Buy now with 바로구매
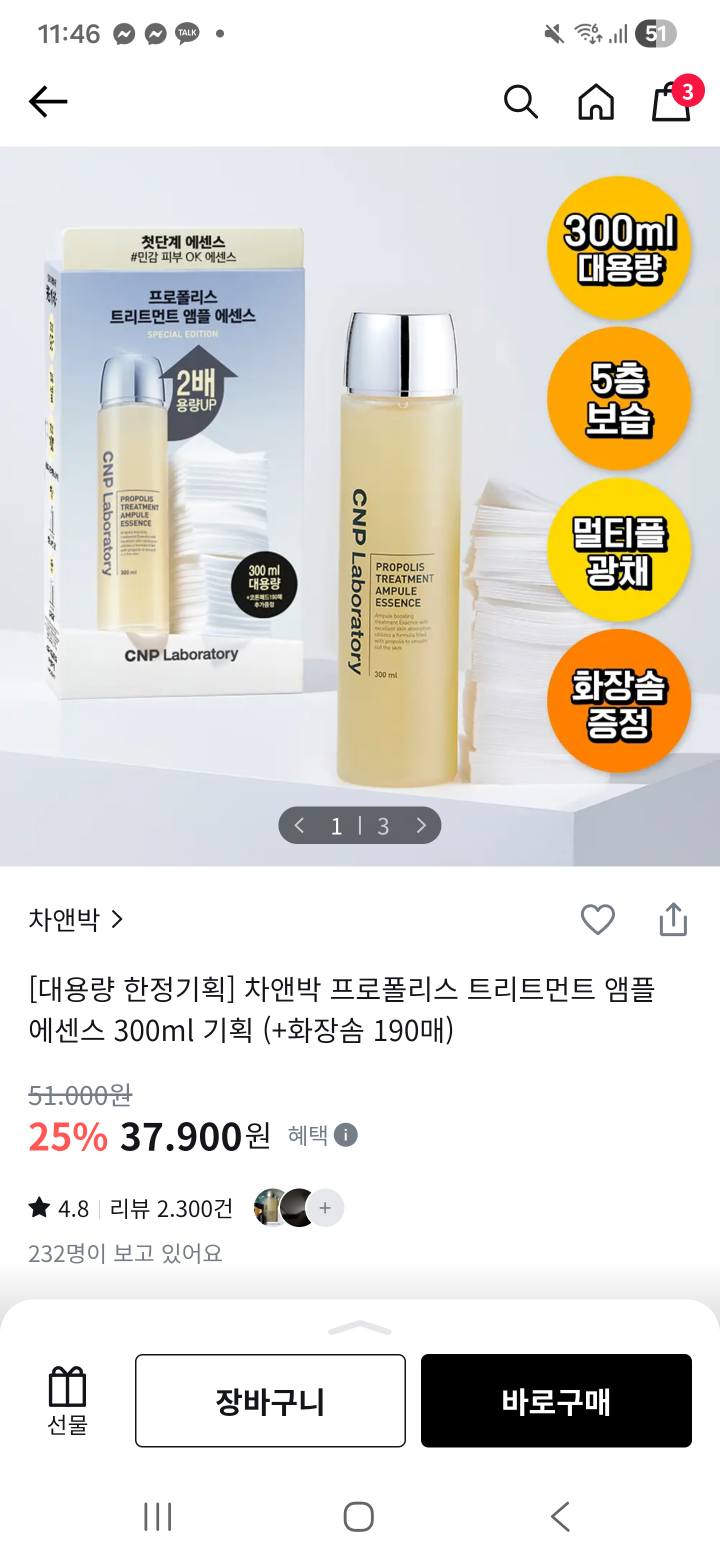The width and height of the screenshot is (720, 1560). [x=556, y=1400]
